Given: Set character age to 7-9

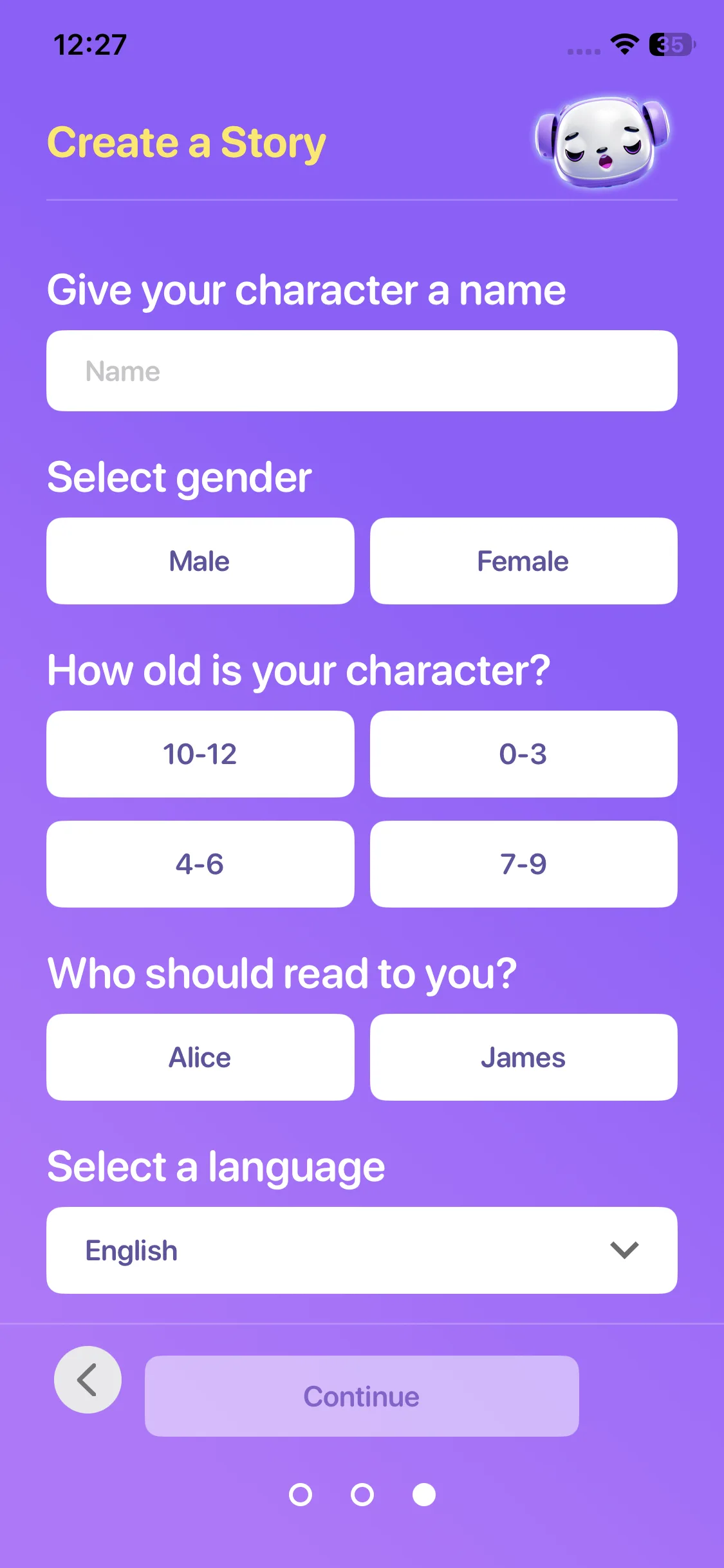Looking at the screenshot, I should coord(523,864).
